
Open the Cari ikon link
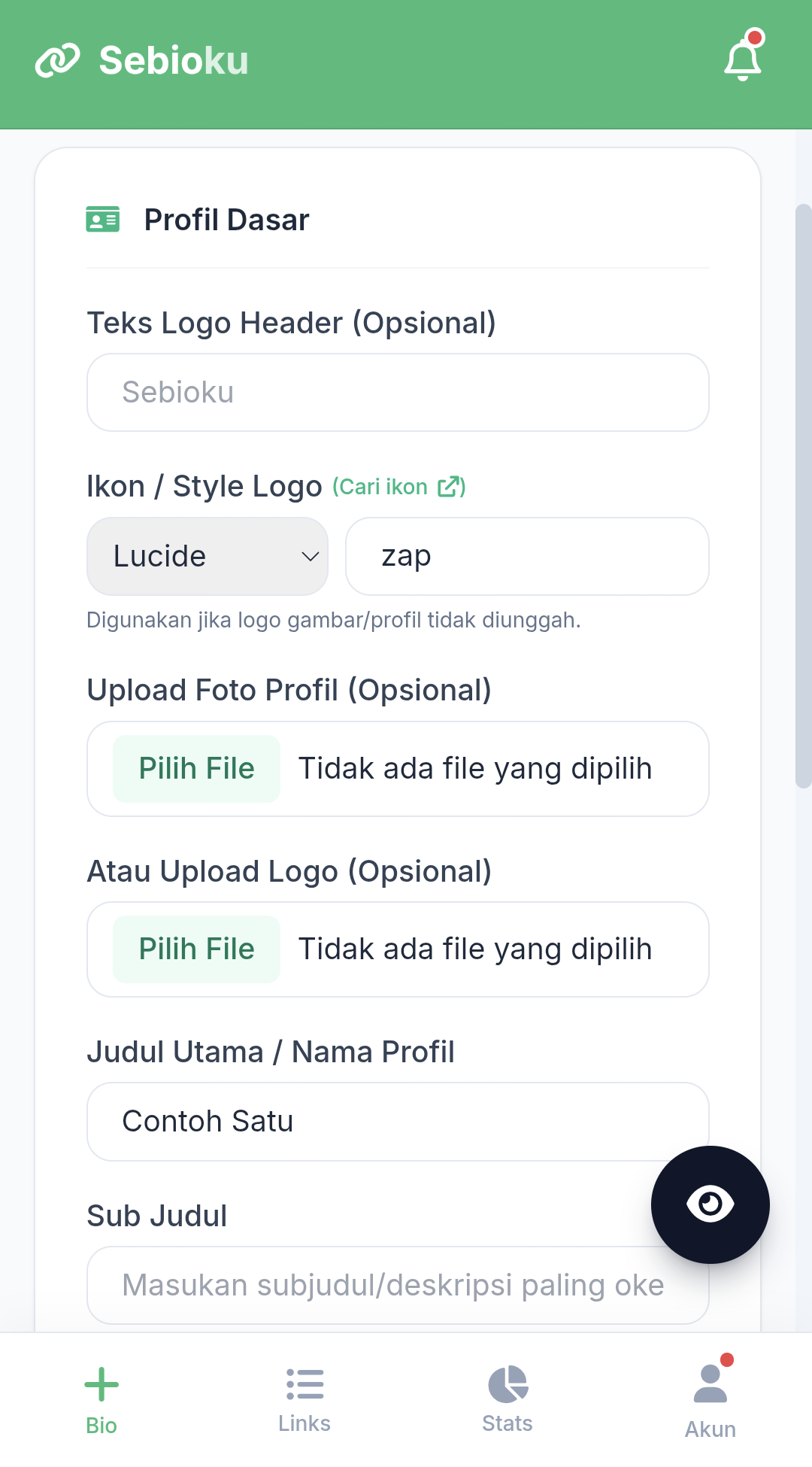[399, 487]
